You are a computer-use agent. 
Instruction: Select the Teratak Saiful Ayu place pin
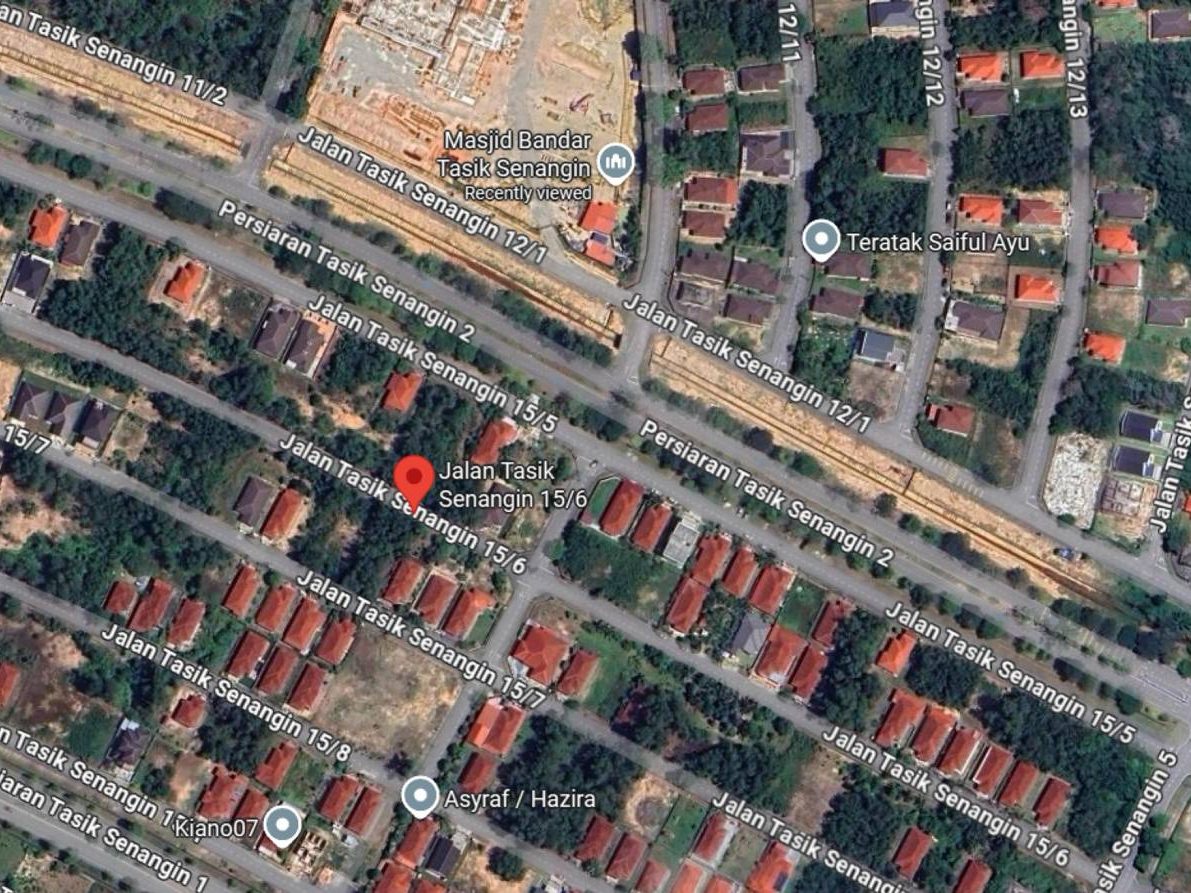[821, 239]
